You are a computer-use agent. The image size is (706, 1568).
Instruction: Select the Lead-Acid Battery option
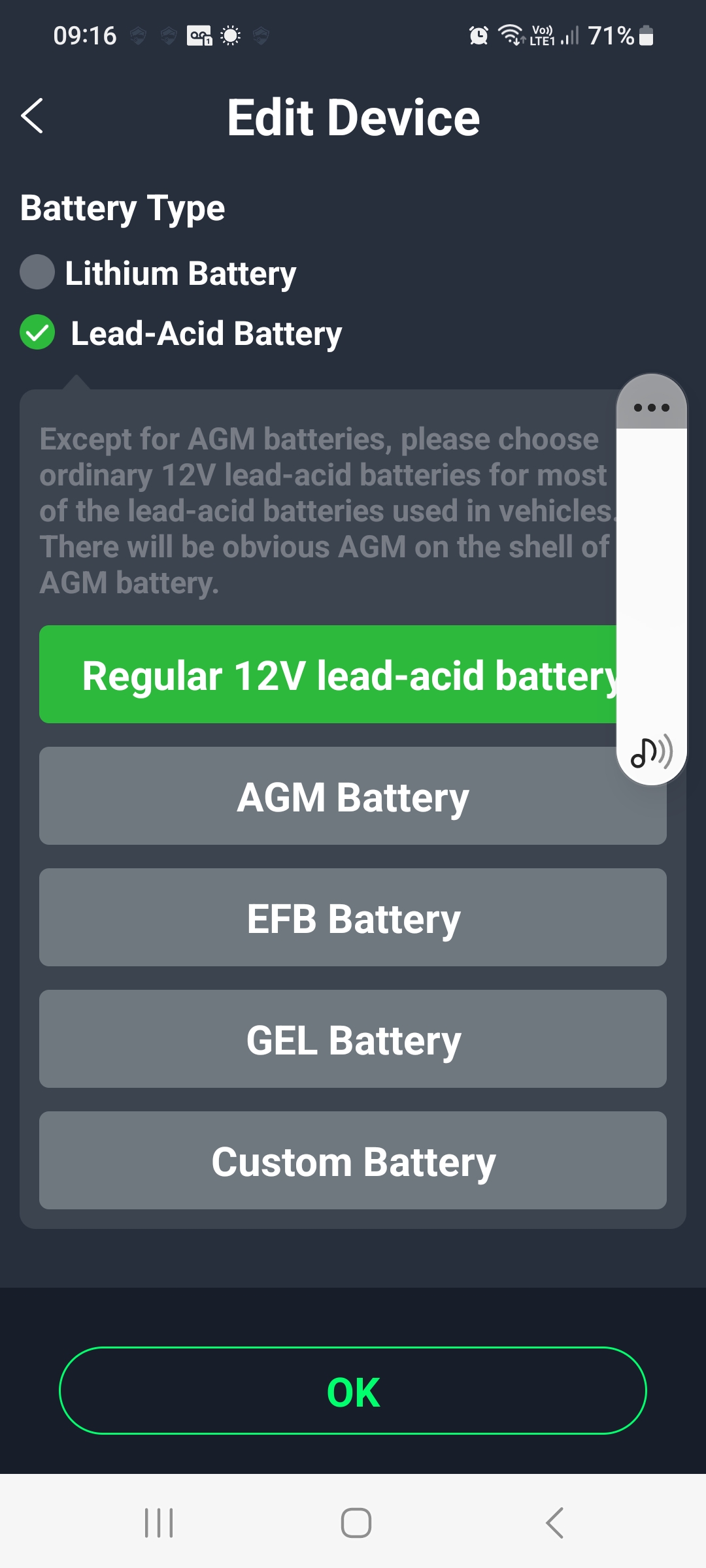click(x=181, y=333)
